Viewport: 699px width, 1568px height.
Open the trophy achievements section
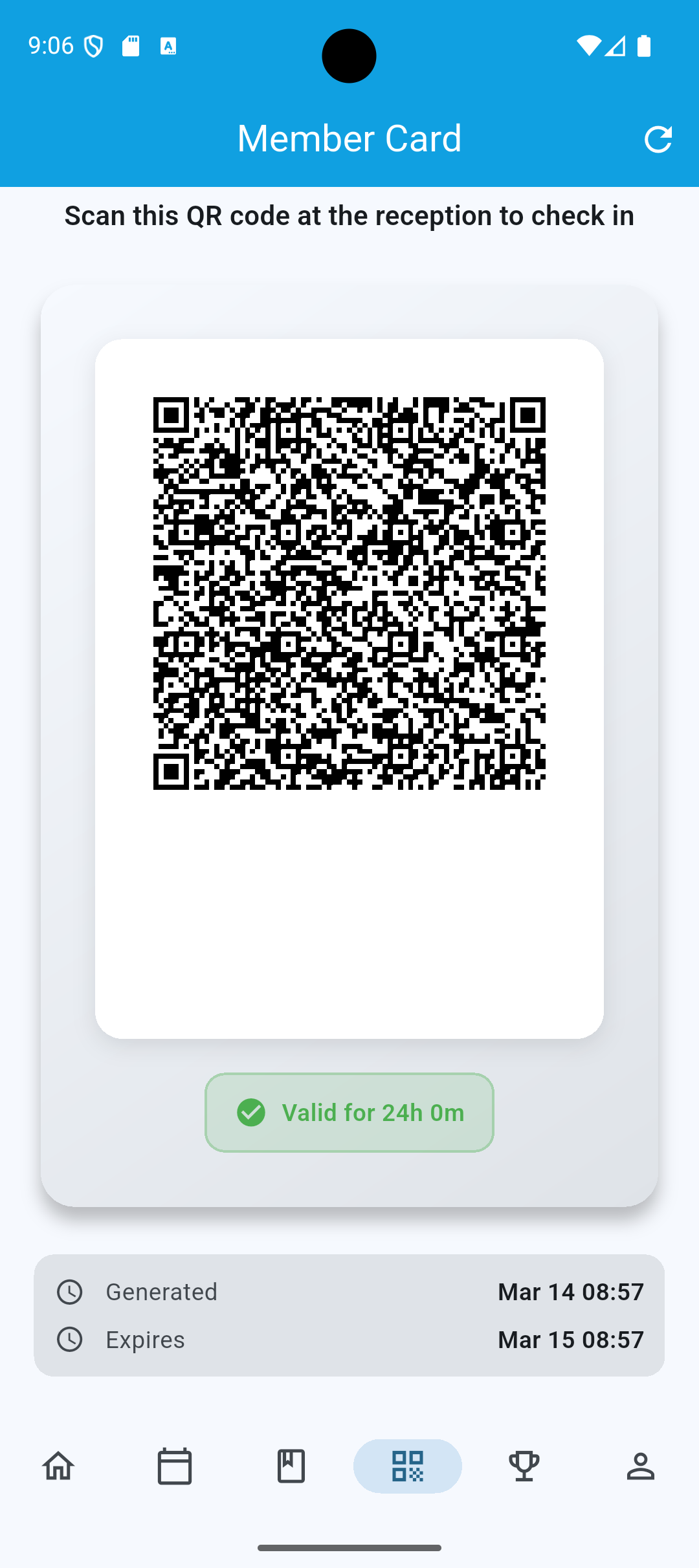coord(524,1466)
